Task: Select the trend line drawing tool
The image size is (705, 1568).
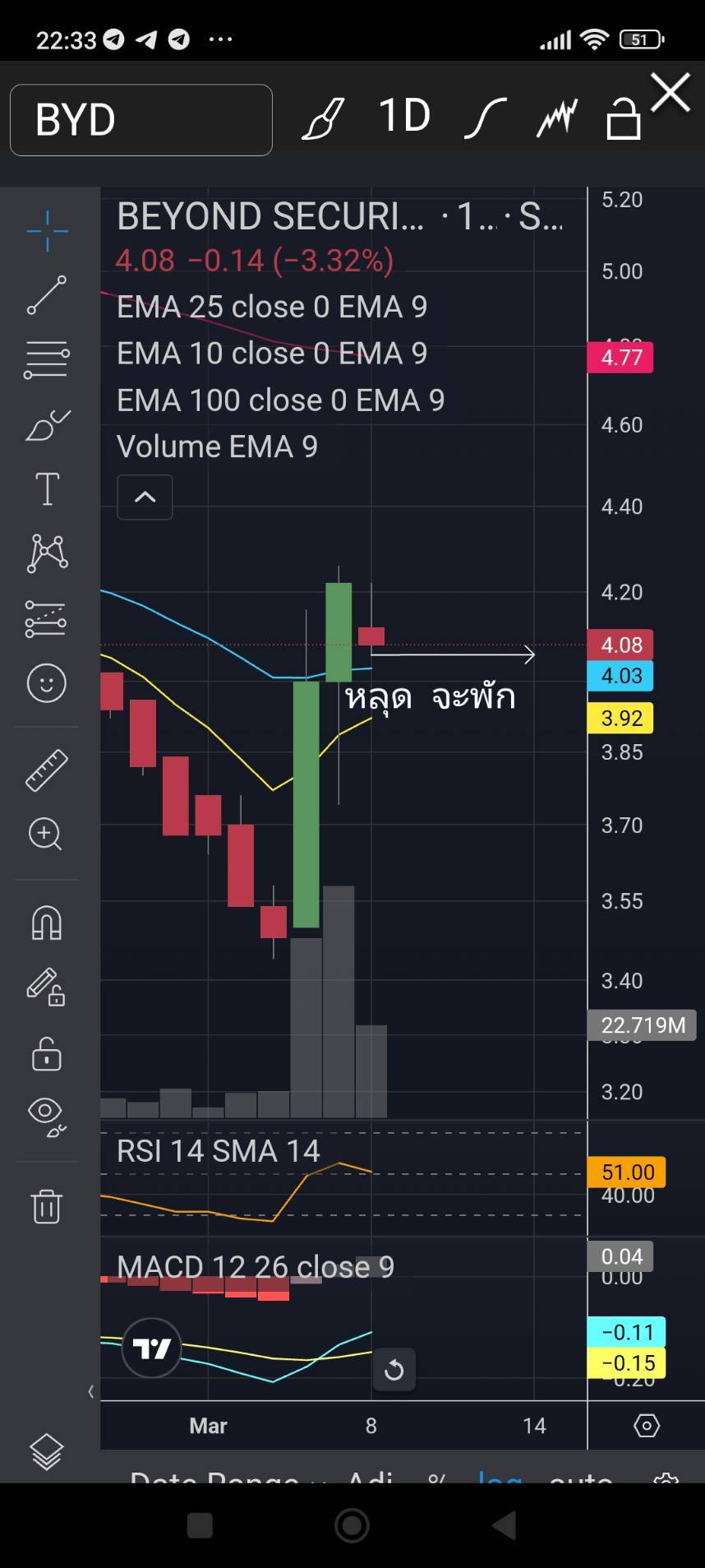Action: (47, 295)
